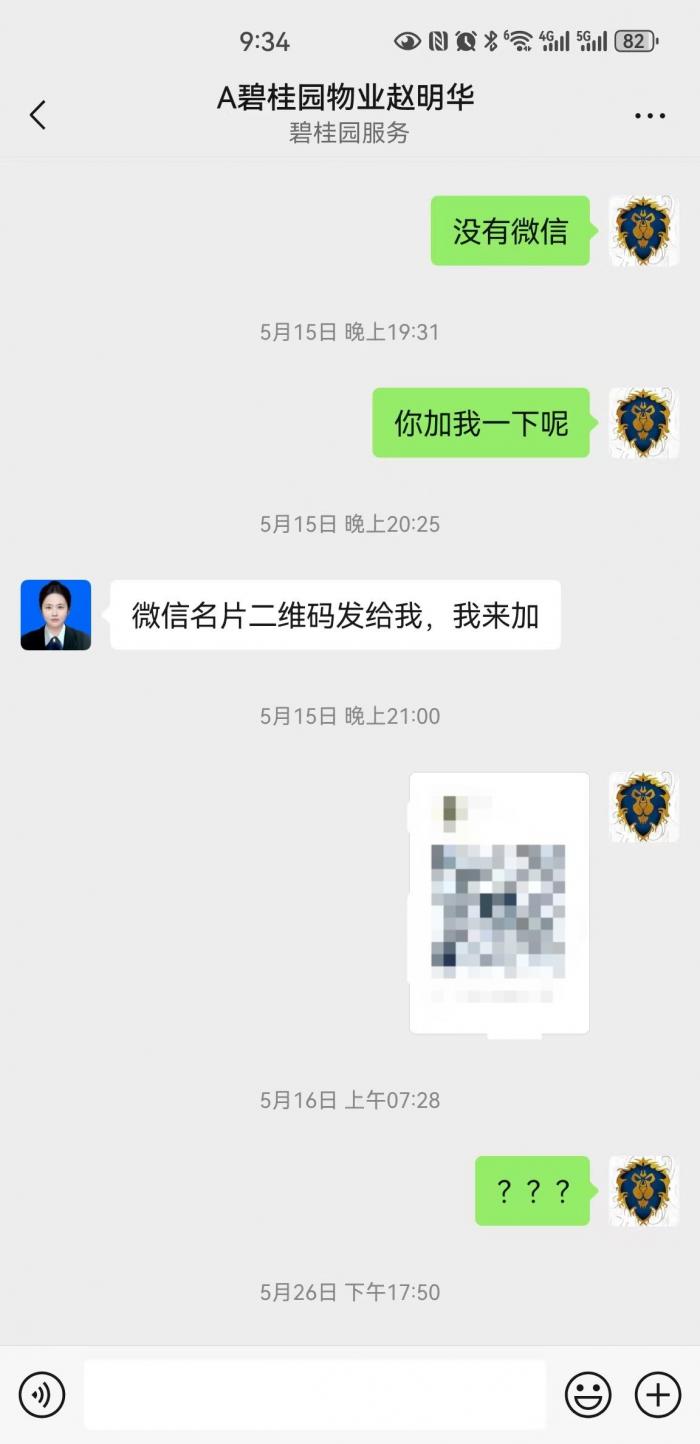700x1444 pixels.
Task: Switch to voice message input
Action: 42,1394
